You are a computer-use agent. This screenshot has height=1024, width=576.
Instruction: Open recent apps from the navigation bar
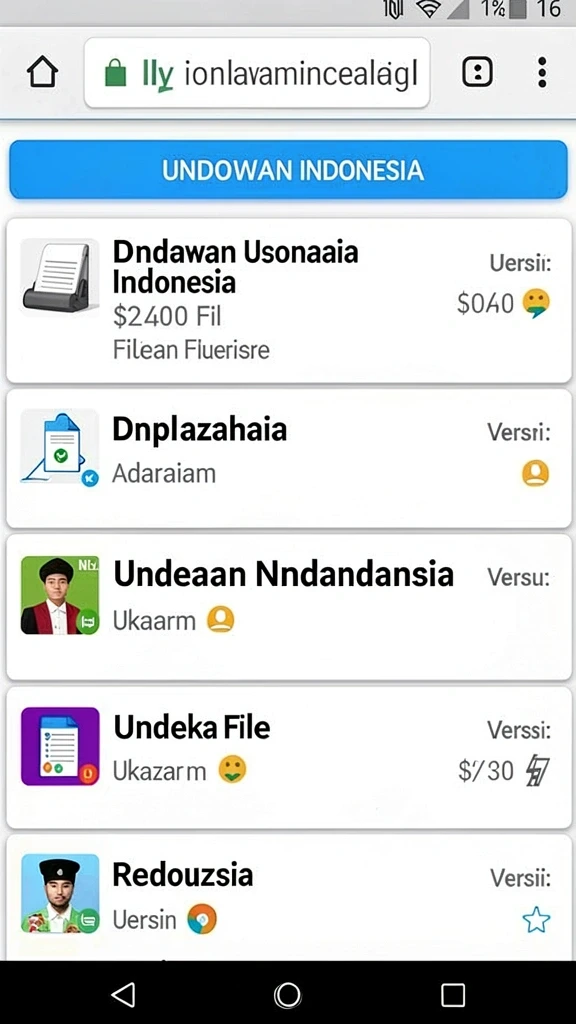[x=453, y=995]
